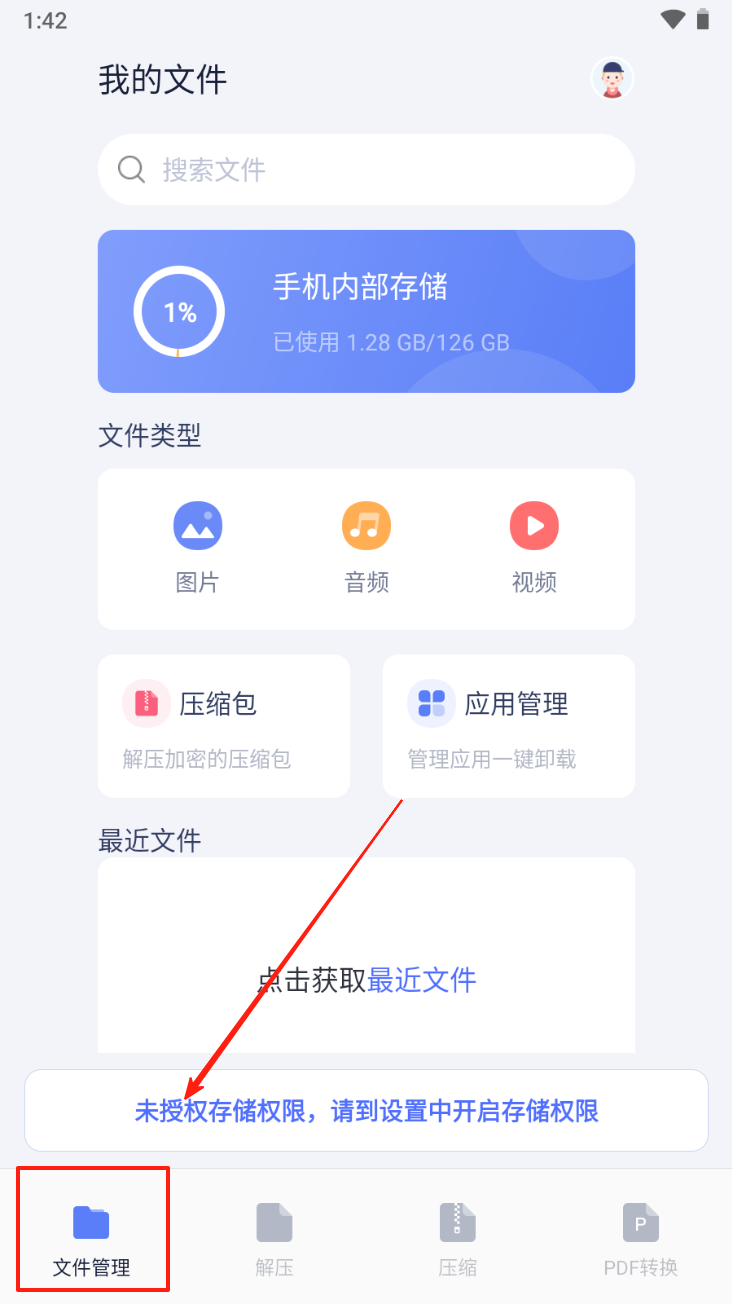The height and width of the screenshot is (1304, 732).
Task: Open the 应用管理 card
Action: 508,726
